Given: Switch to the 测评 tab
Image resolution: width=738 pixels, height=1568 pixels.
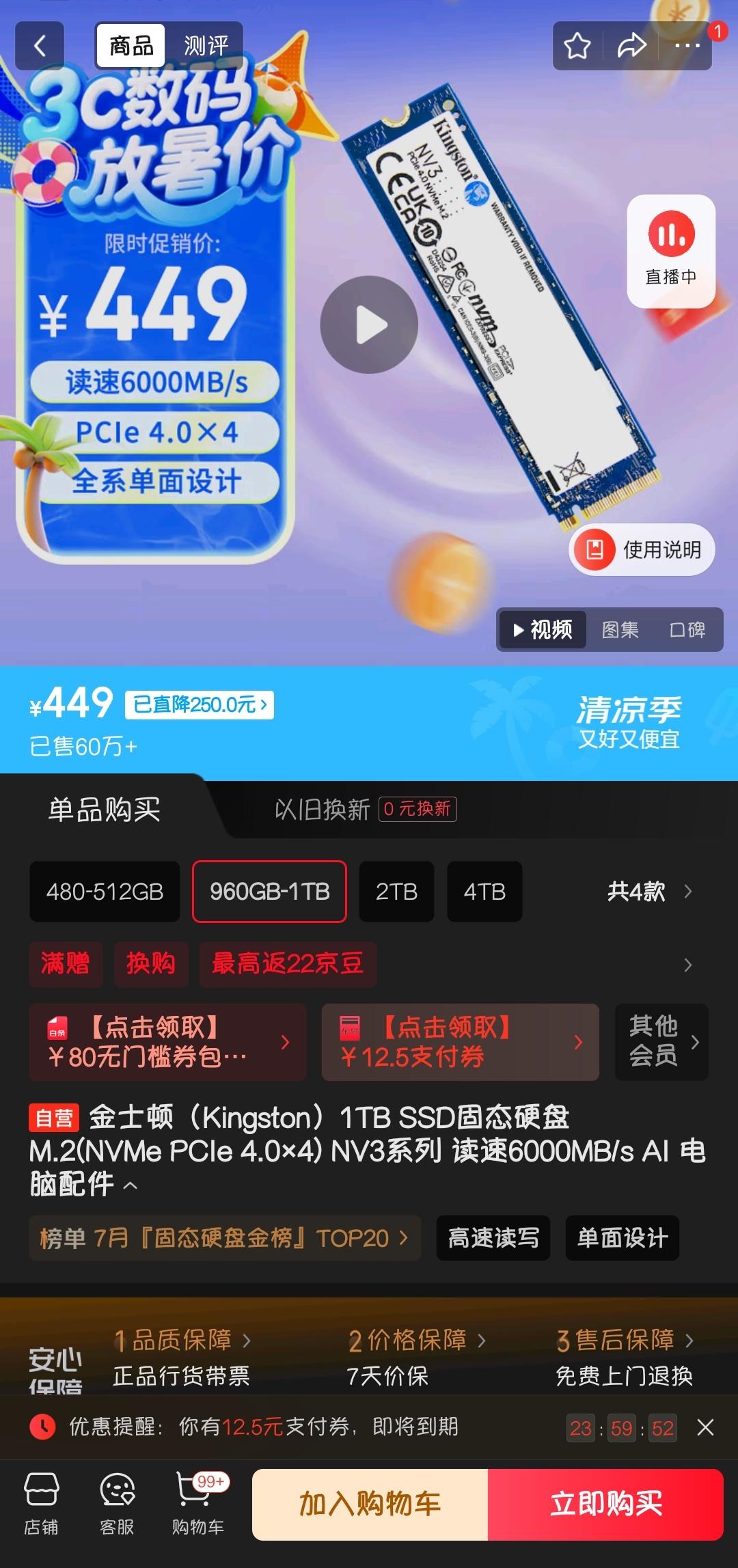Looking at the screenshot, I should click(x=205, y=46).
